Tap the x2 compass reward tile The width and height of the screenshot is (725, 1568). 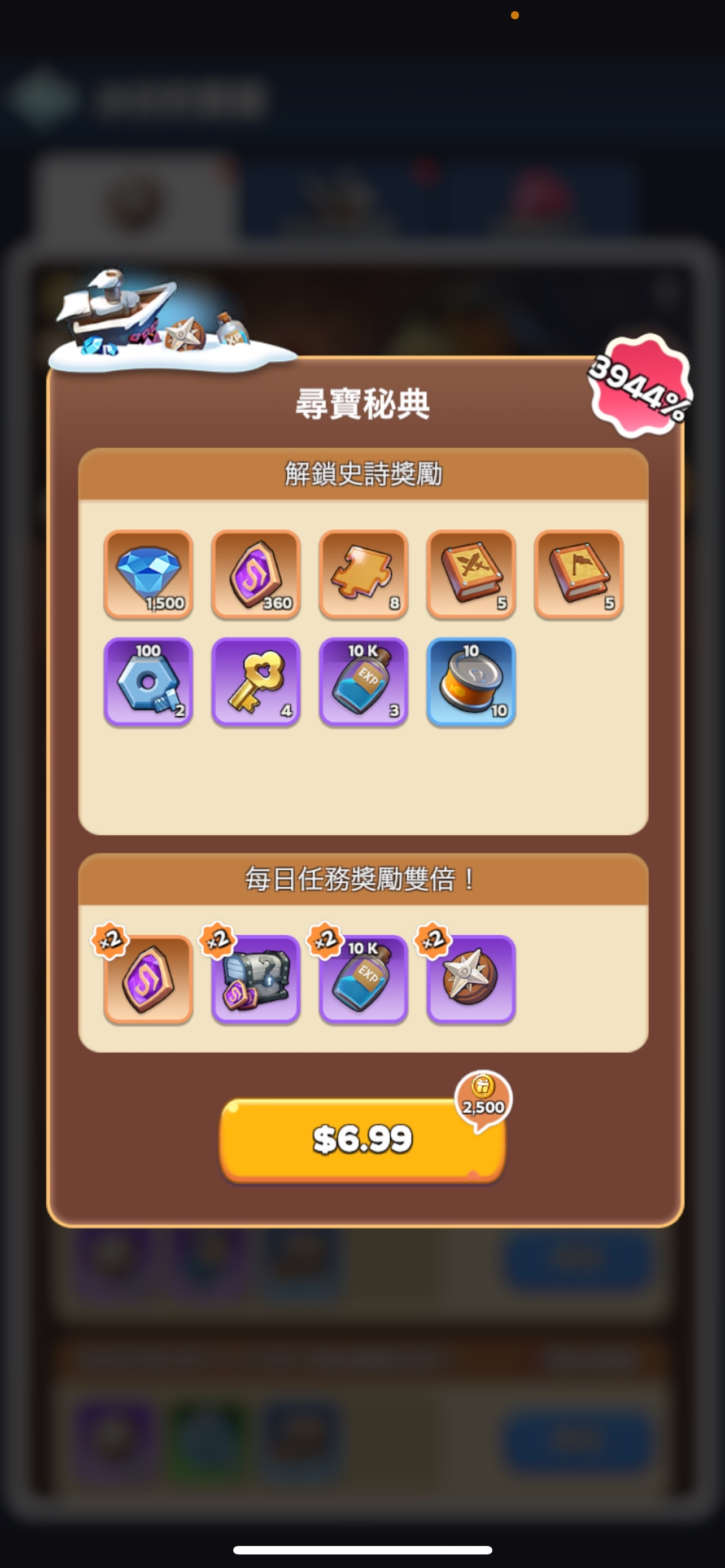point(471,979)
